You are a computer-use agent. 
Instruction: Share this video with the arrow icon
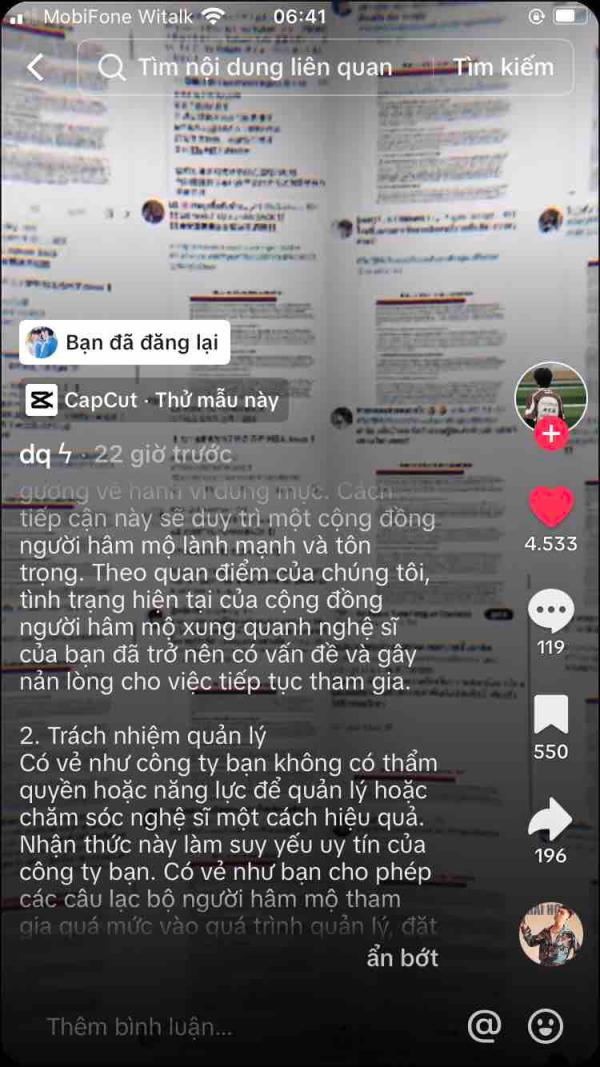pos(550,820)
